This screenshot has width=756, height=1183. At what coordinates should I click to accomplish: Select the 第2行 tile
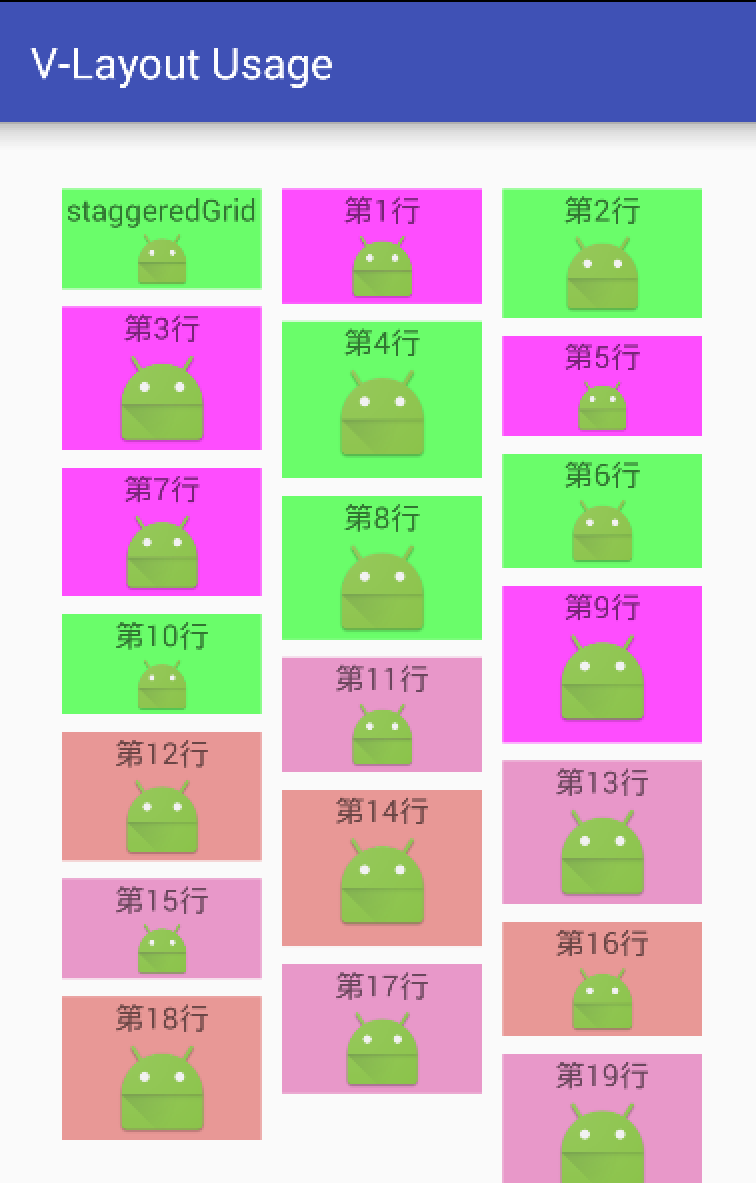click(x=601, y=253)
